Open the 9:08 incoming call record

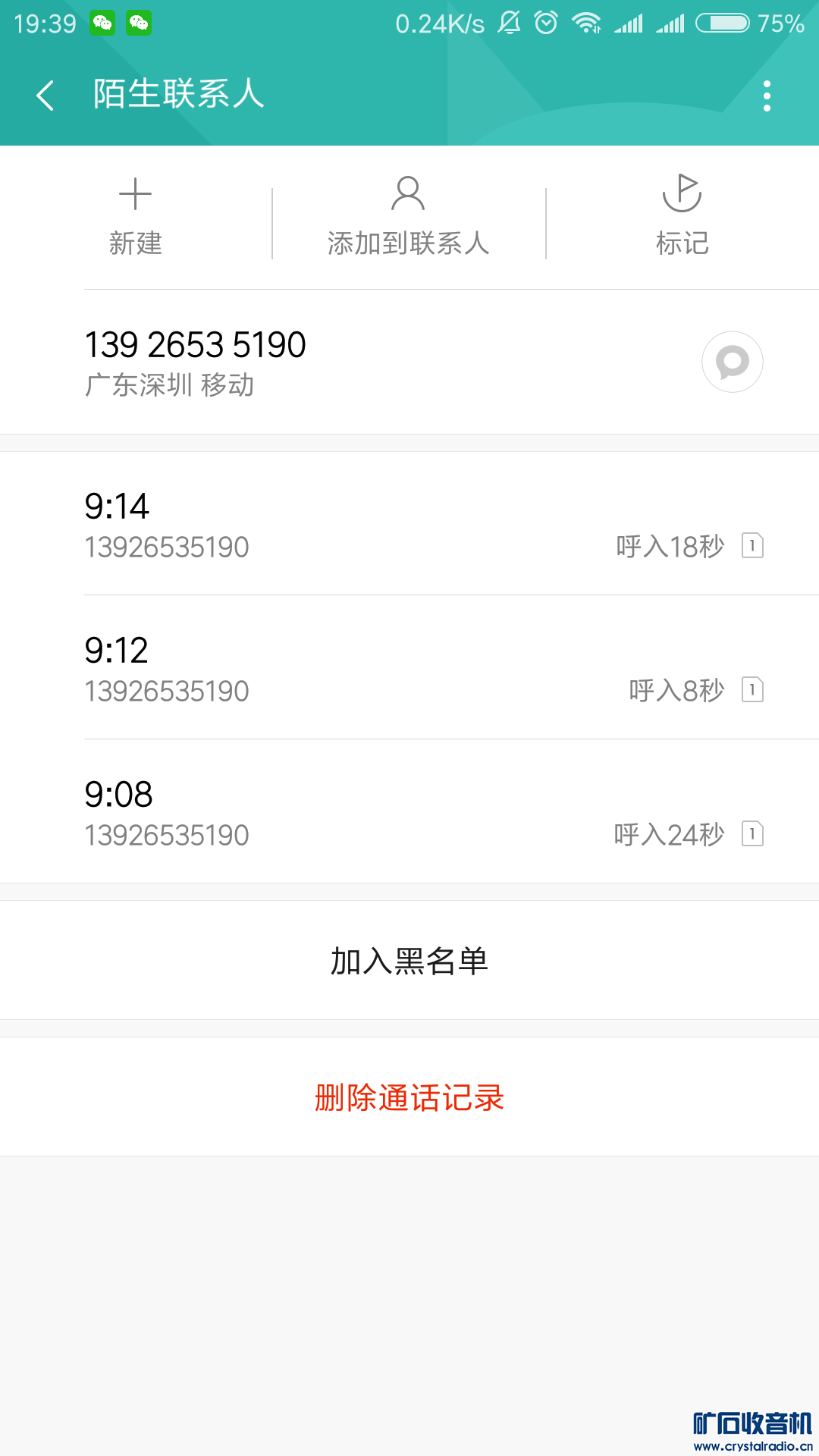point(409,812)
